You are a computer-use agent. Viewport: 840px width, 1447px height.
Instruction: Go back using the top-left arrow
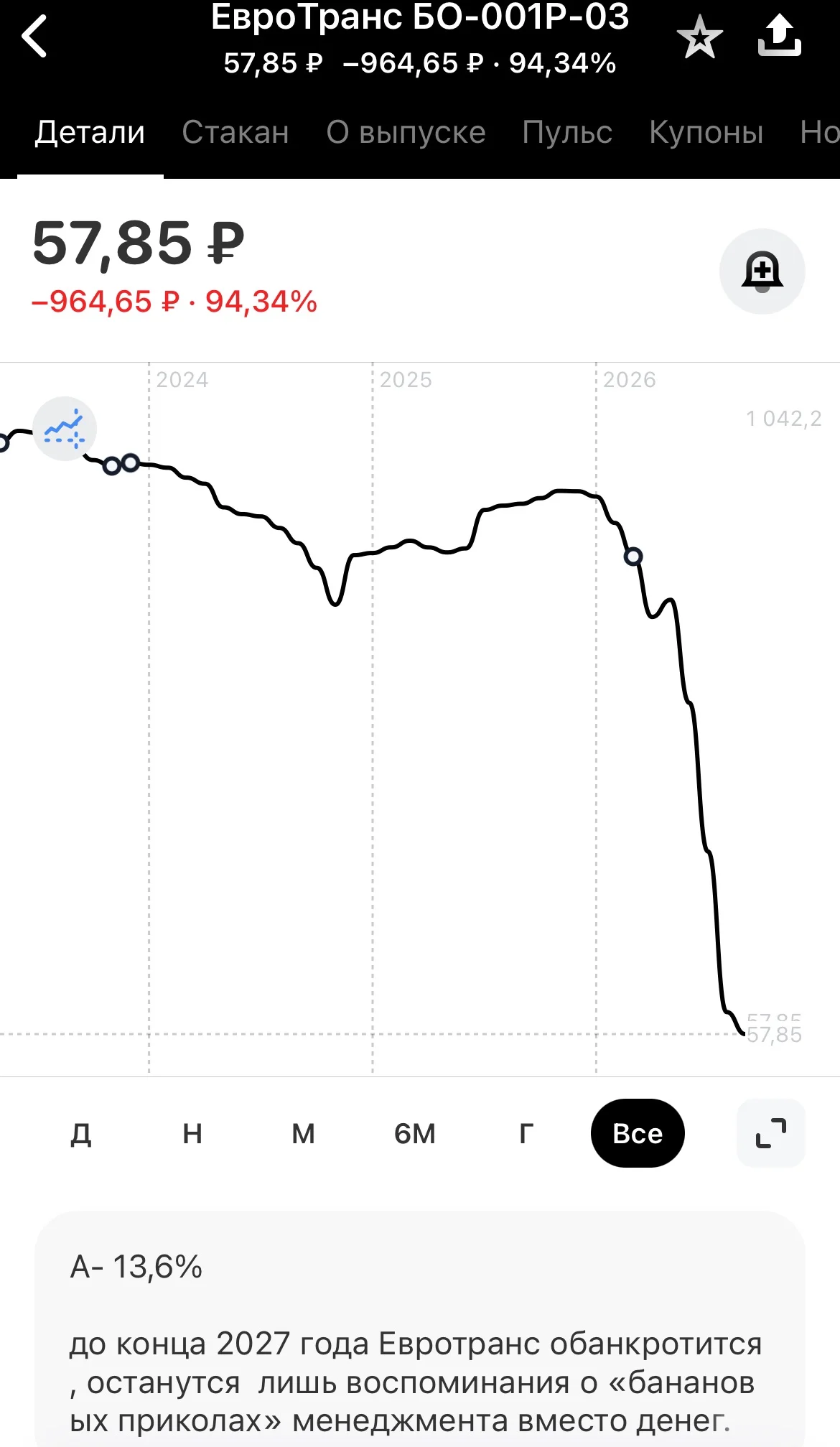coord(34,36)
